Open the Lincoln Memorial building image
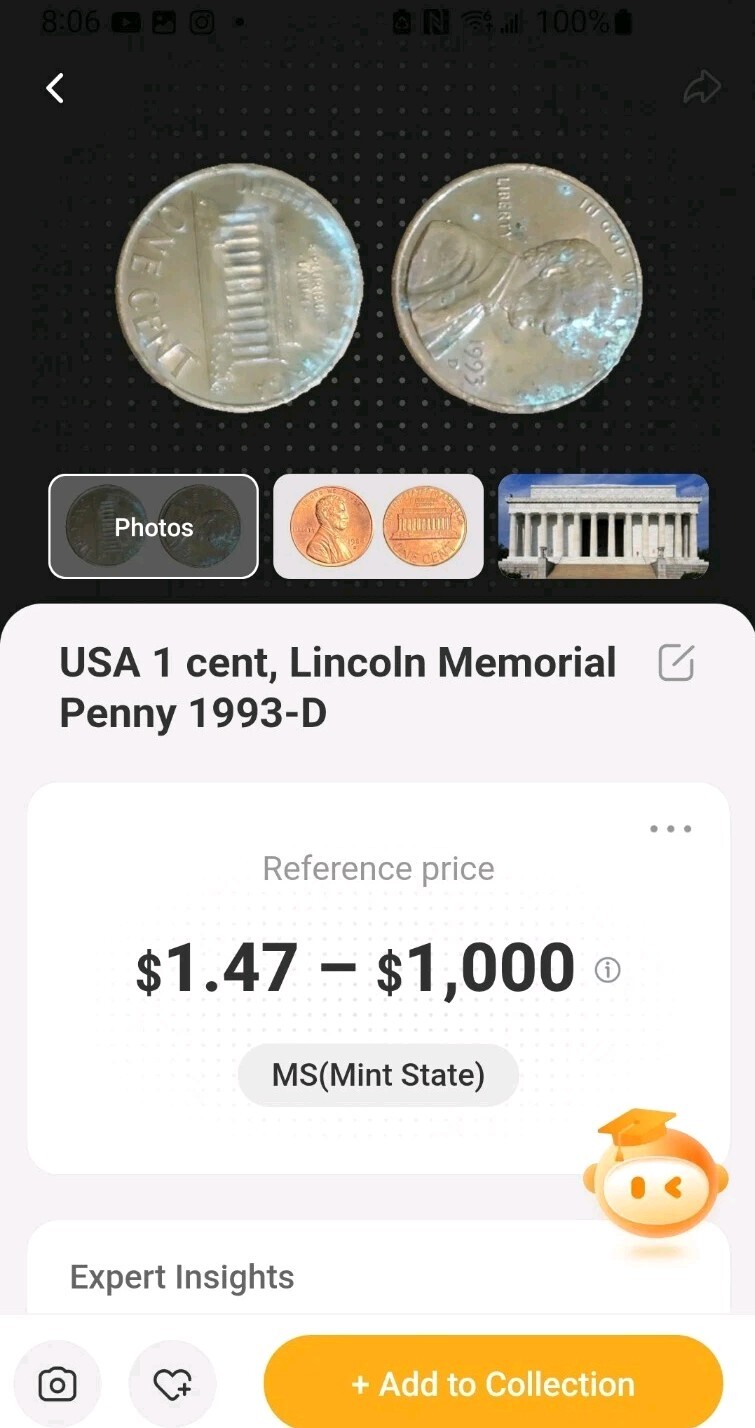Image resolution: width=755 pixels, height=1428 pixels. [603, 526]
